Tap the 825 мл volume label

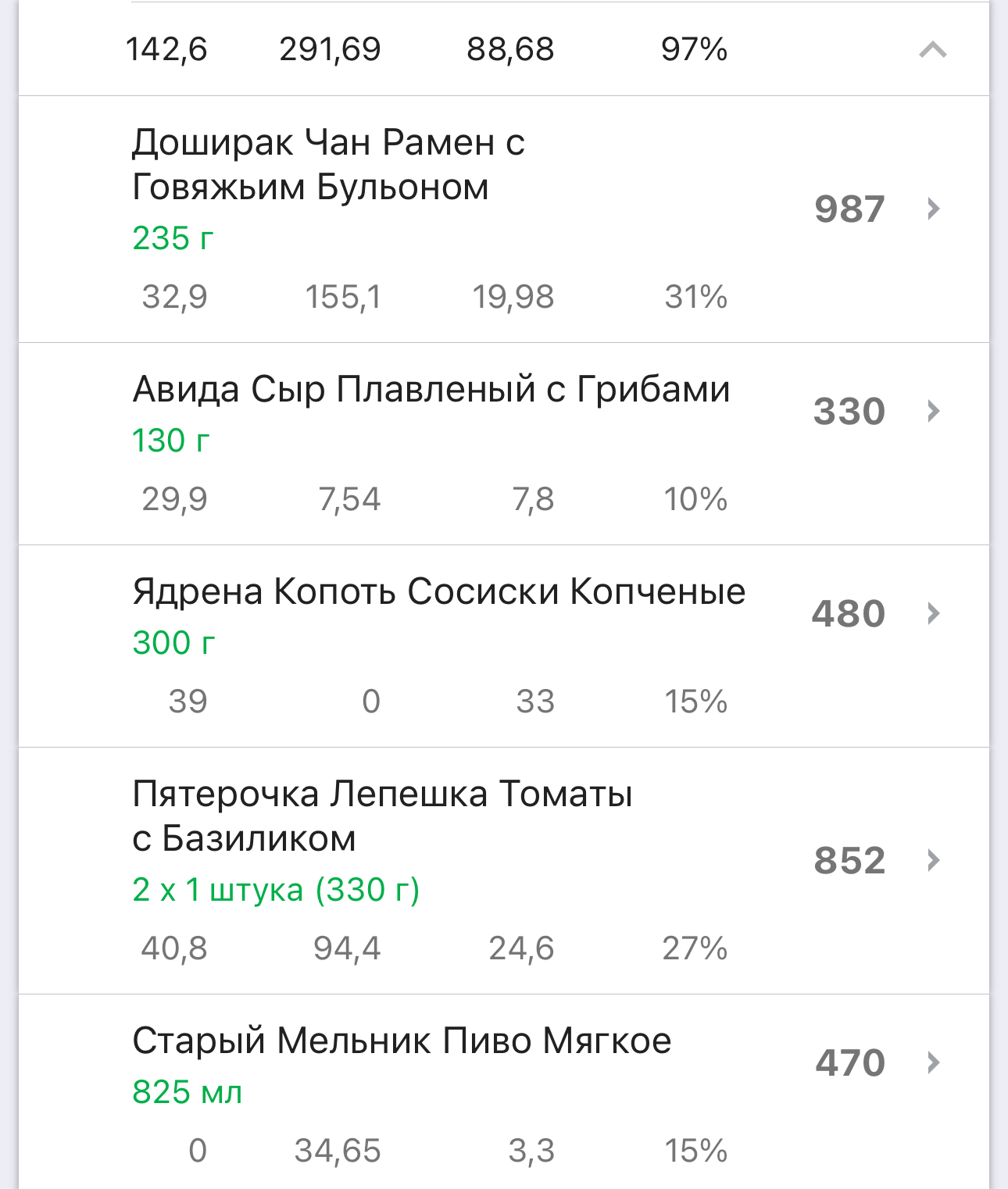coord(185,1093)
